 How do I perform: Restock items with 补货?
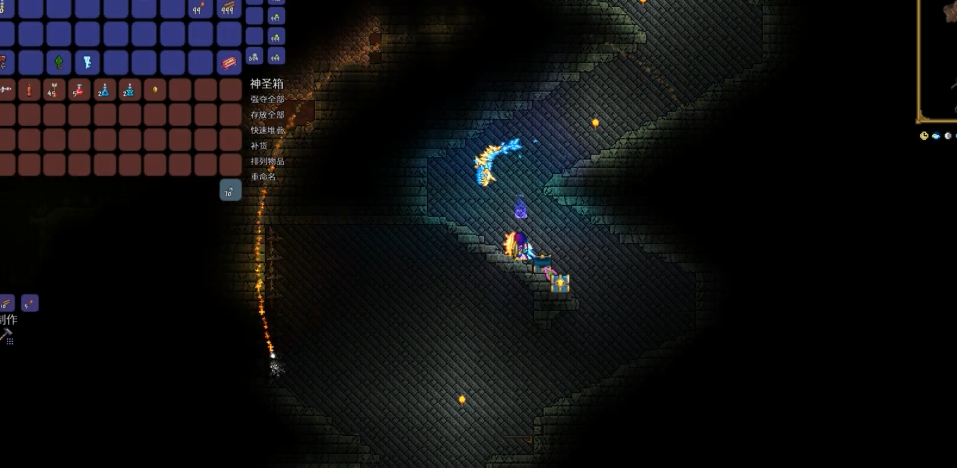(x=259, y=145)
